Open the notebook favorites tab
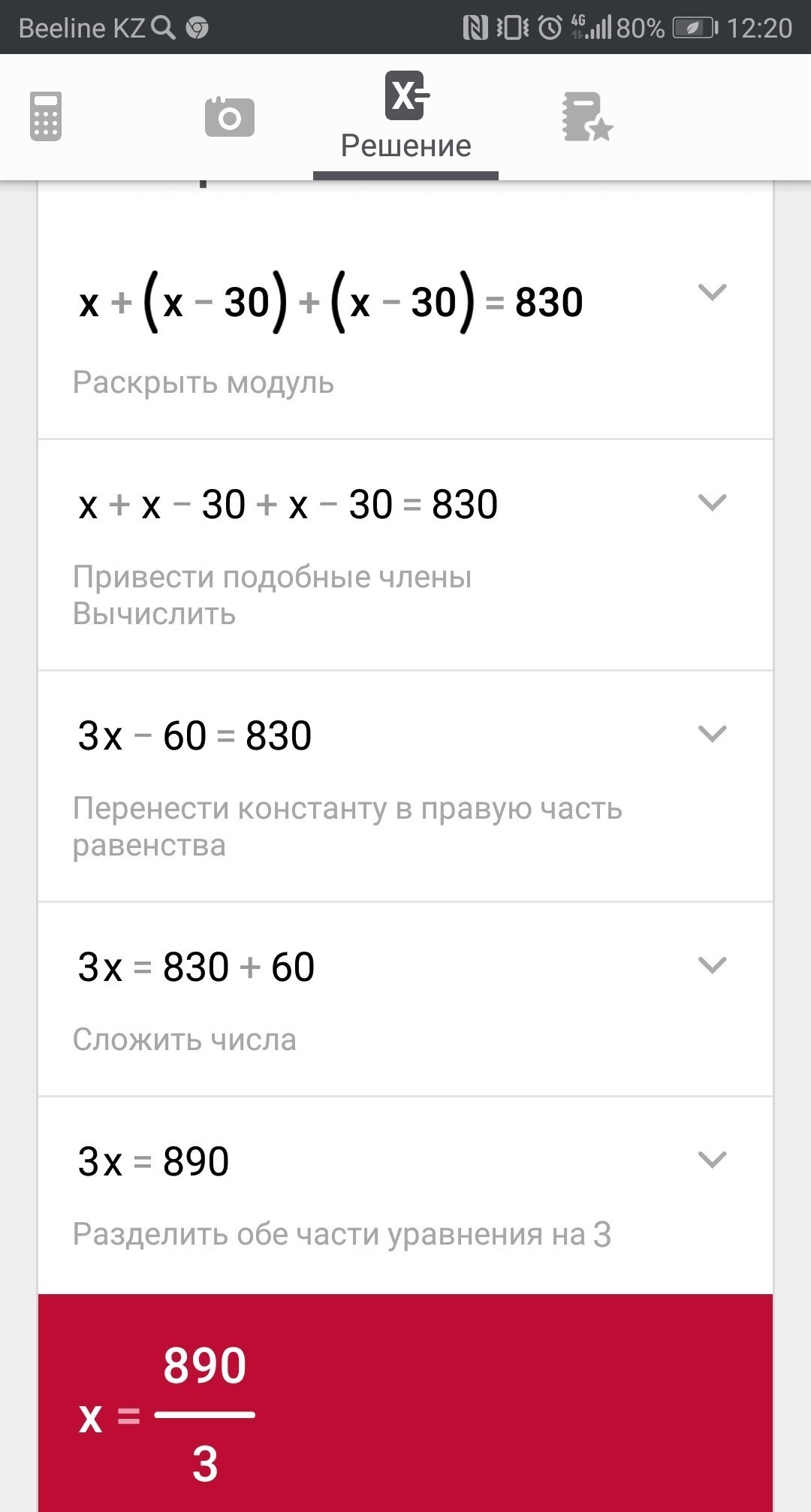 587,116
